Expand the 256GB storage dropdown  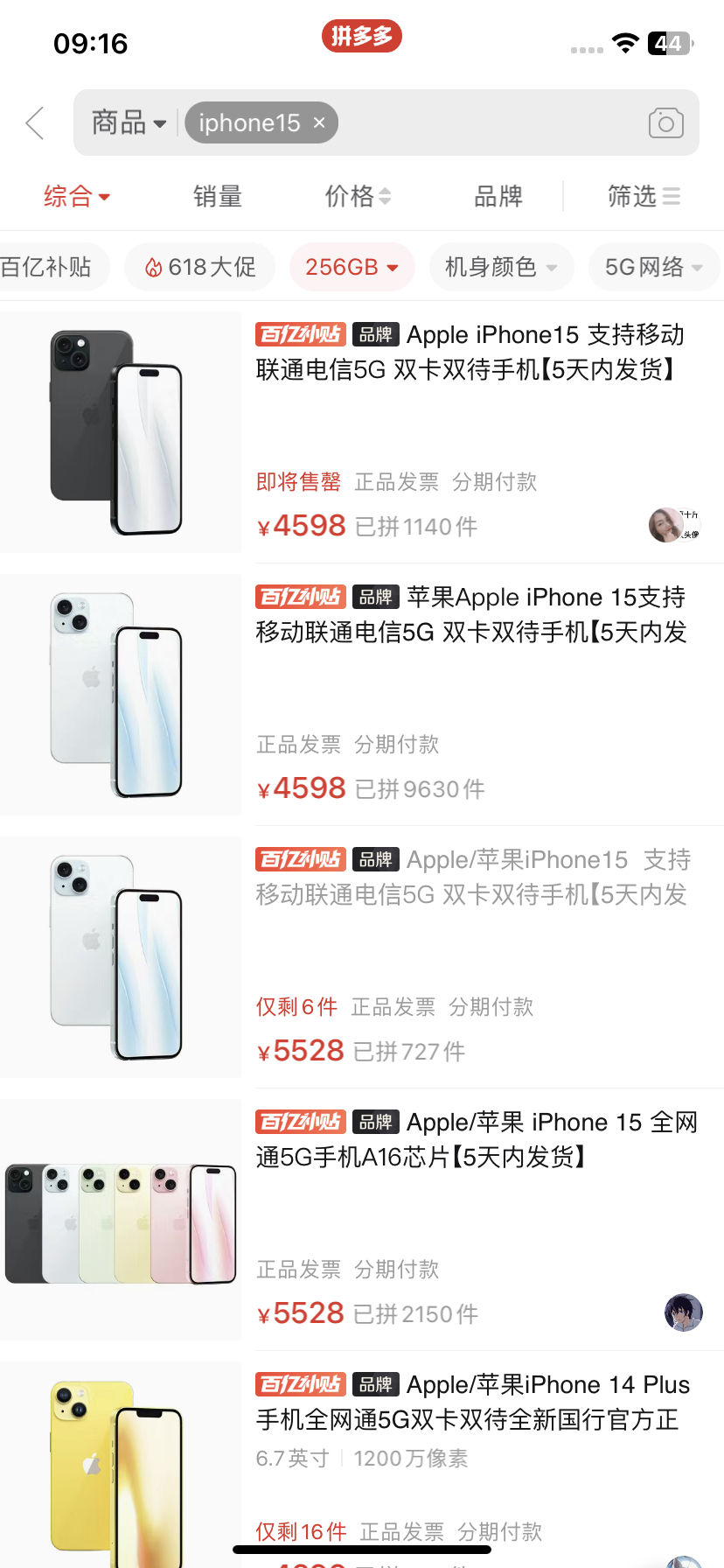(352, 267)
